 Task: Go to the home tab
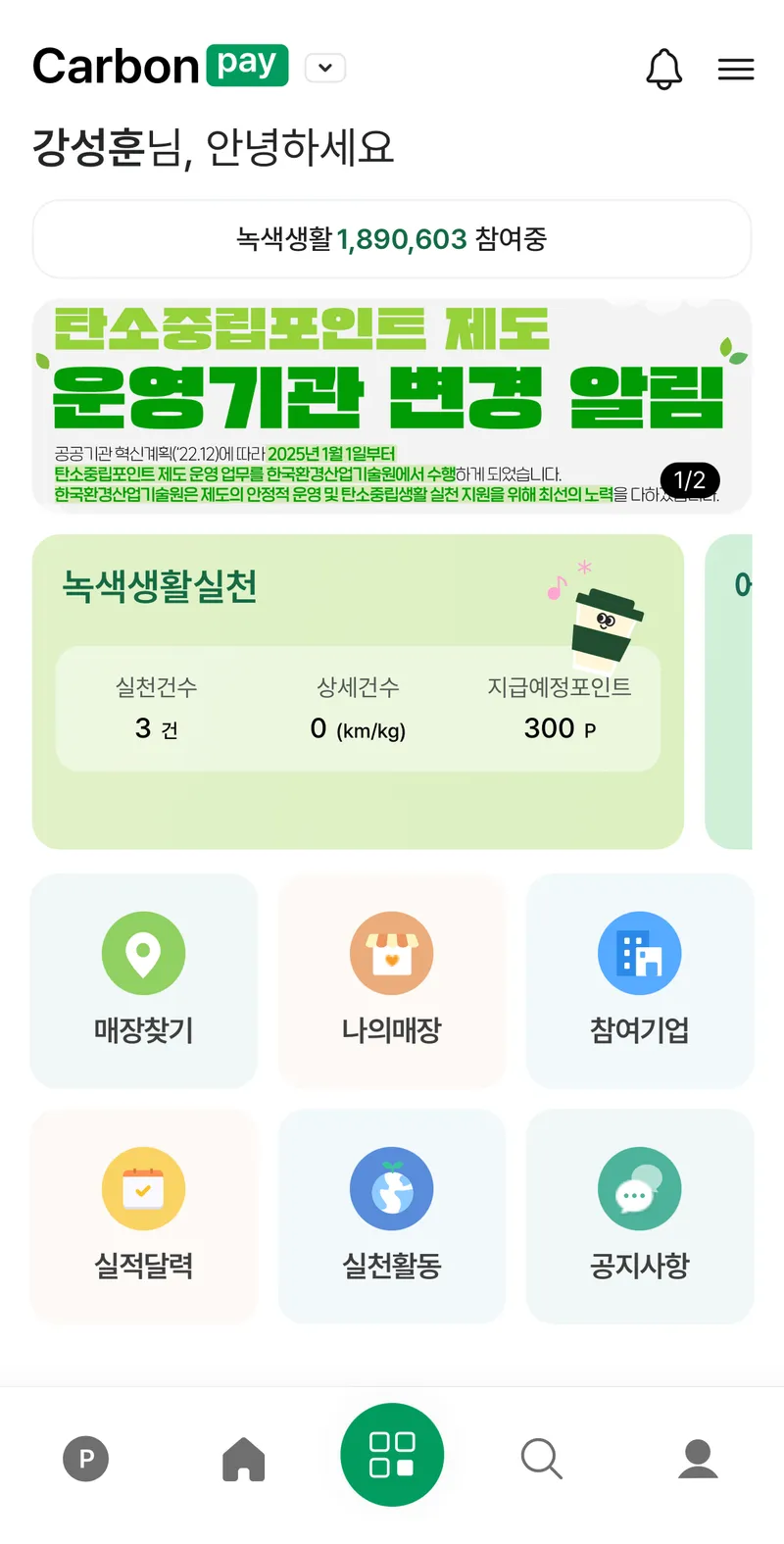pos(244,1459)
